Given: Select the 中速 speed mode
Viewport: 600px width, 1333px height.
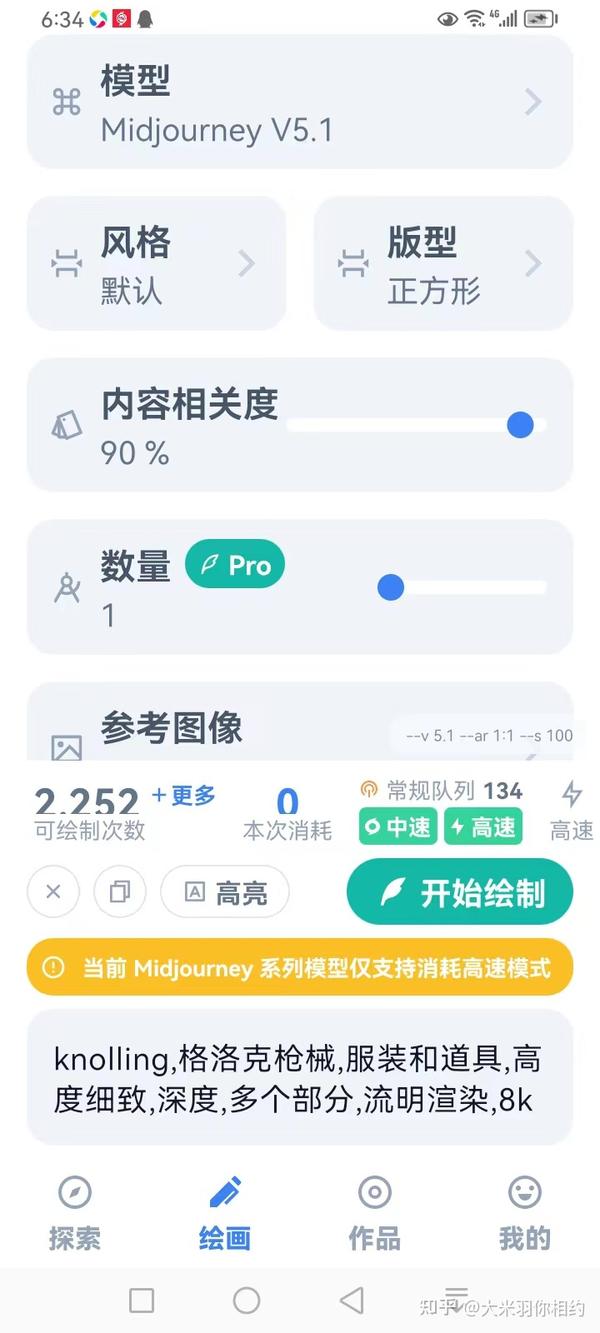Looking at the screenshot, I should click(x=398, y=827).
